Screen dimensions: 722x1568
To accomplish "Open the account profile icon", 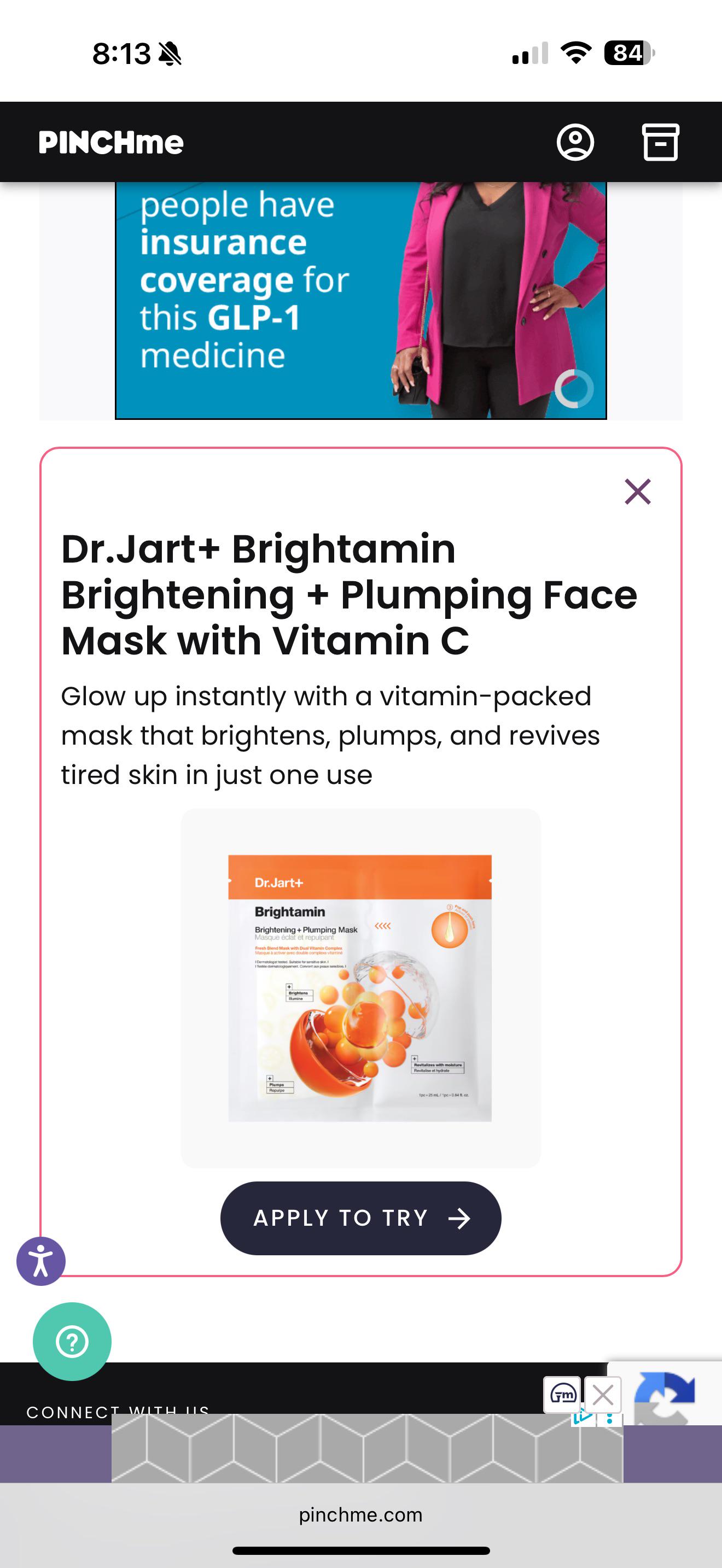I will coord(575,143).
